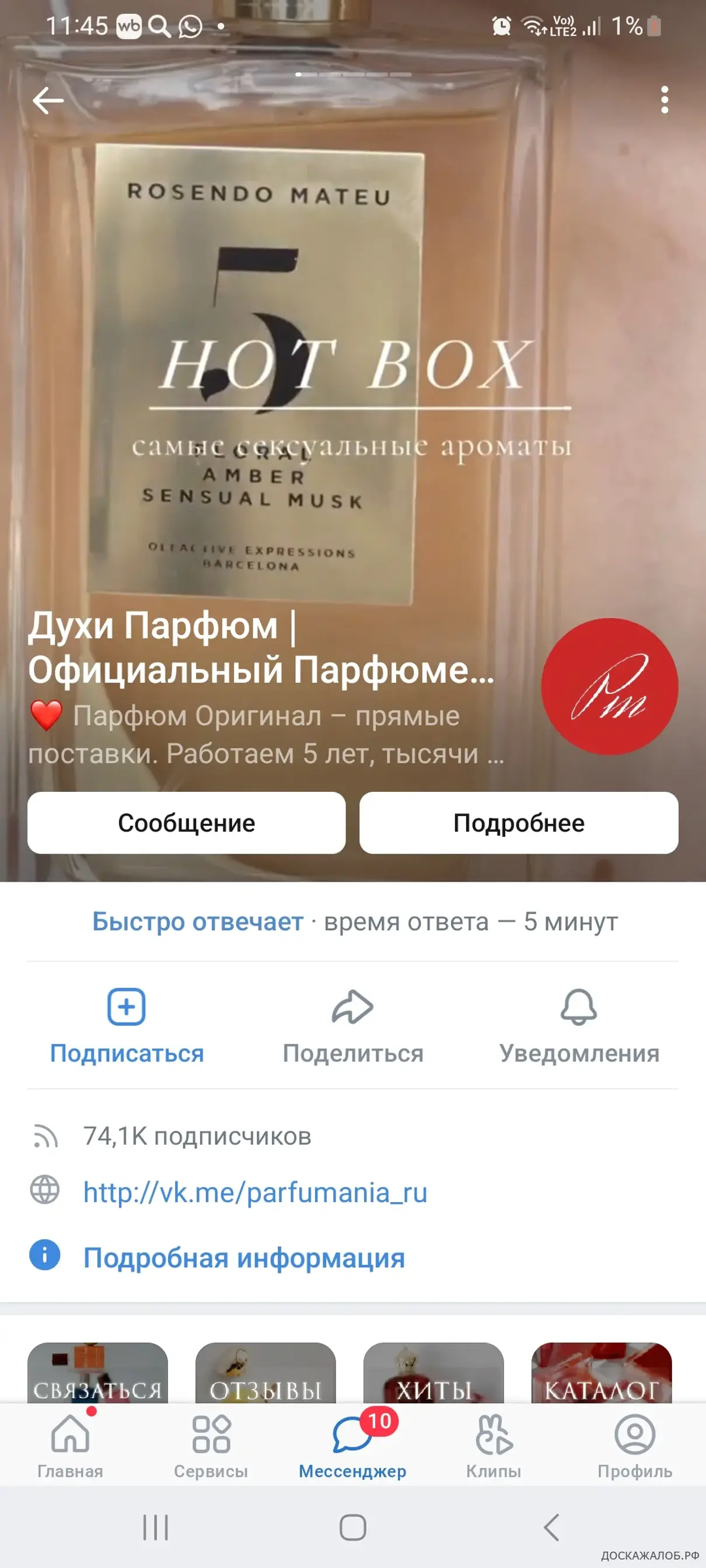Switch to the Главная tab
Screen dimensions: 706x1568
[70, 1445]
